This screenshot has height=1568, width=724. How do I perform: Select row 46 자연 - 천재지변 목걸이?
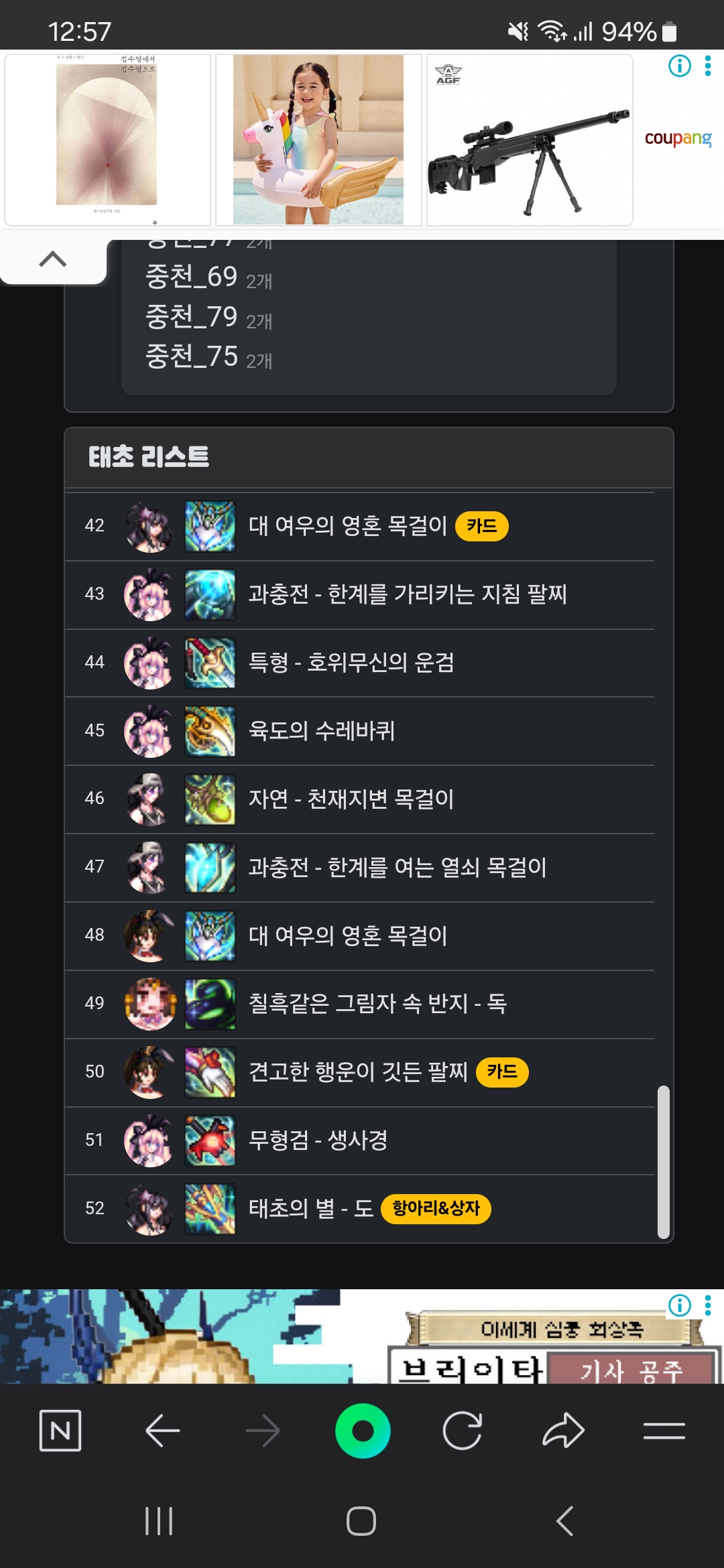[x=351, y=799]
